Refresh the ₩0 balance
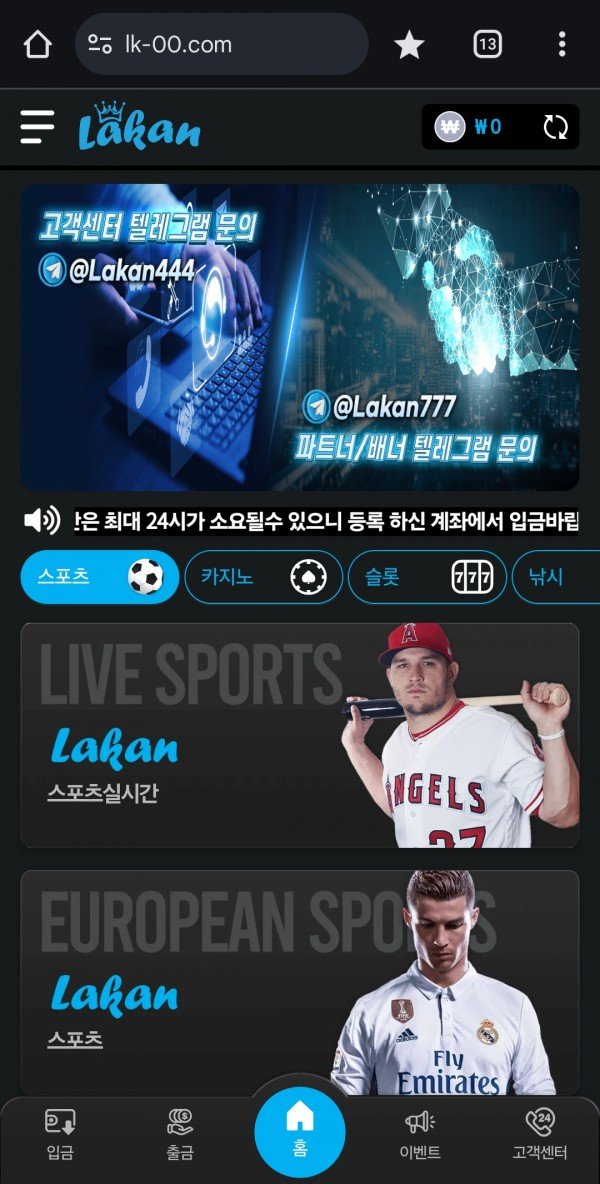 (555, 127)
